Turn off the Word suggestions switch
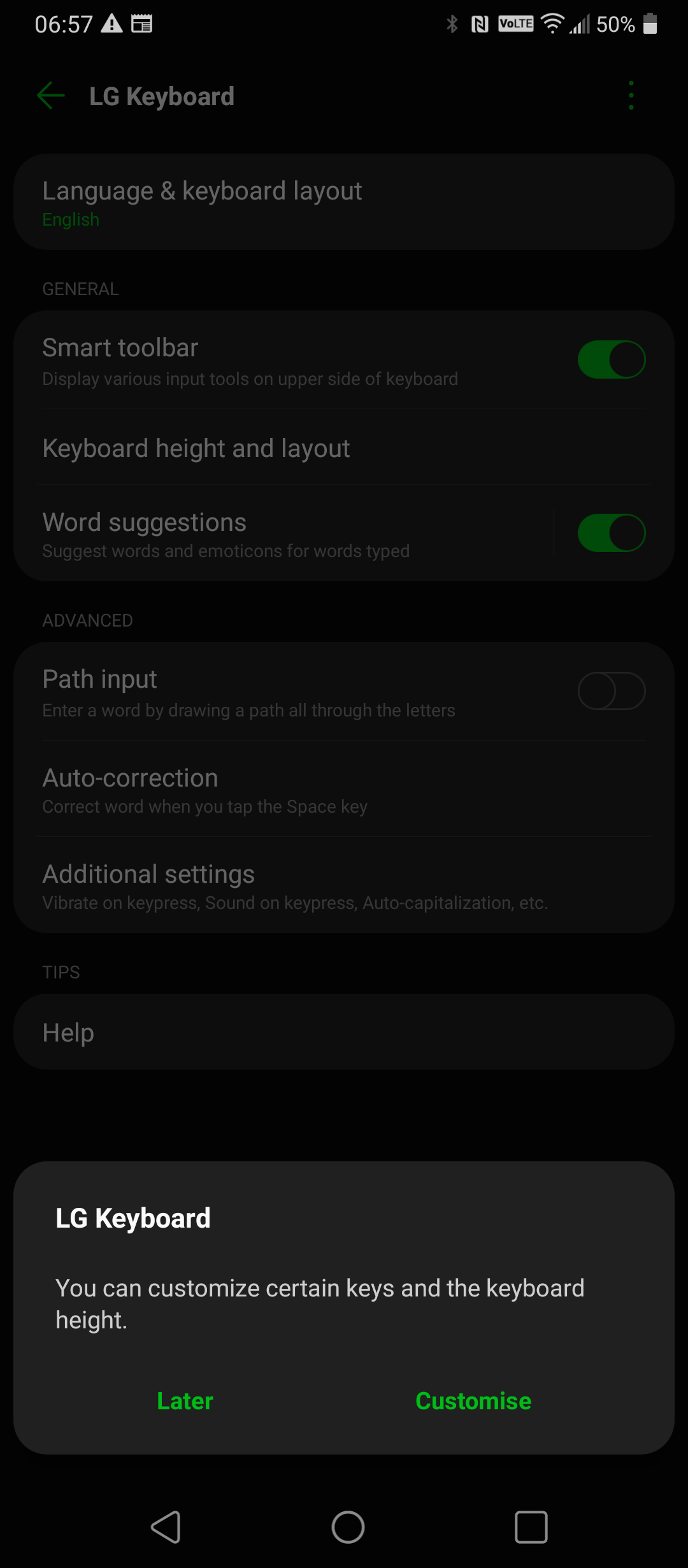688x1568 pixels. (x=612, y=533)
